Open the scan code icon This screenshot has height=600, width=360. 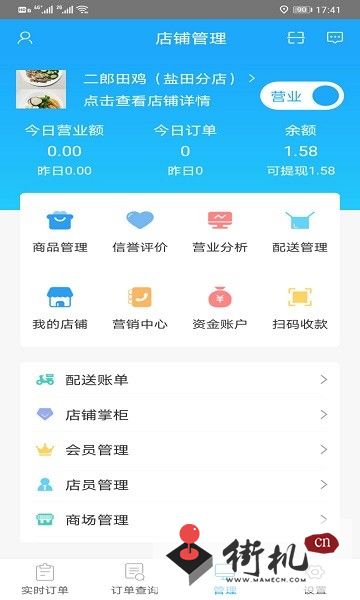(x=296, y=38)
